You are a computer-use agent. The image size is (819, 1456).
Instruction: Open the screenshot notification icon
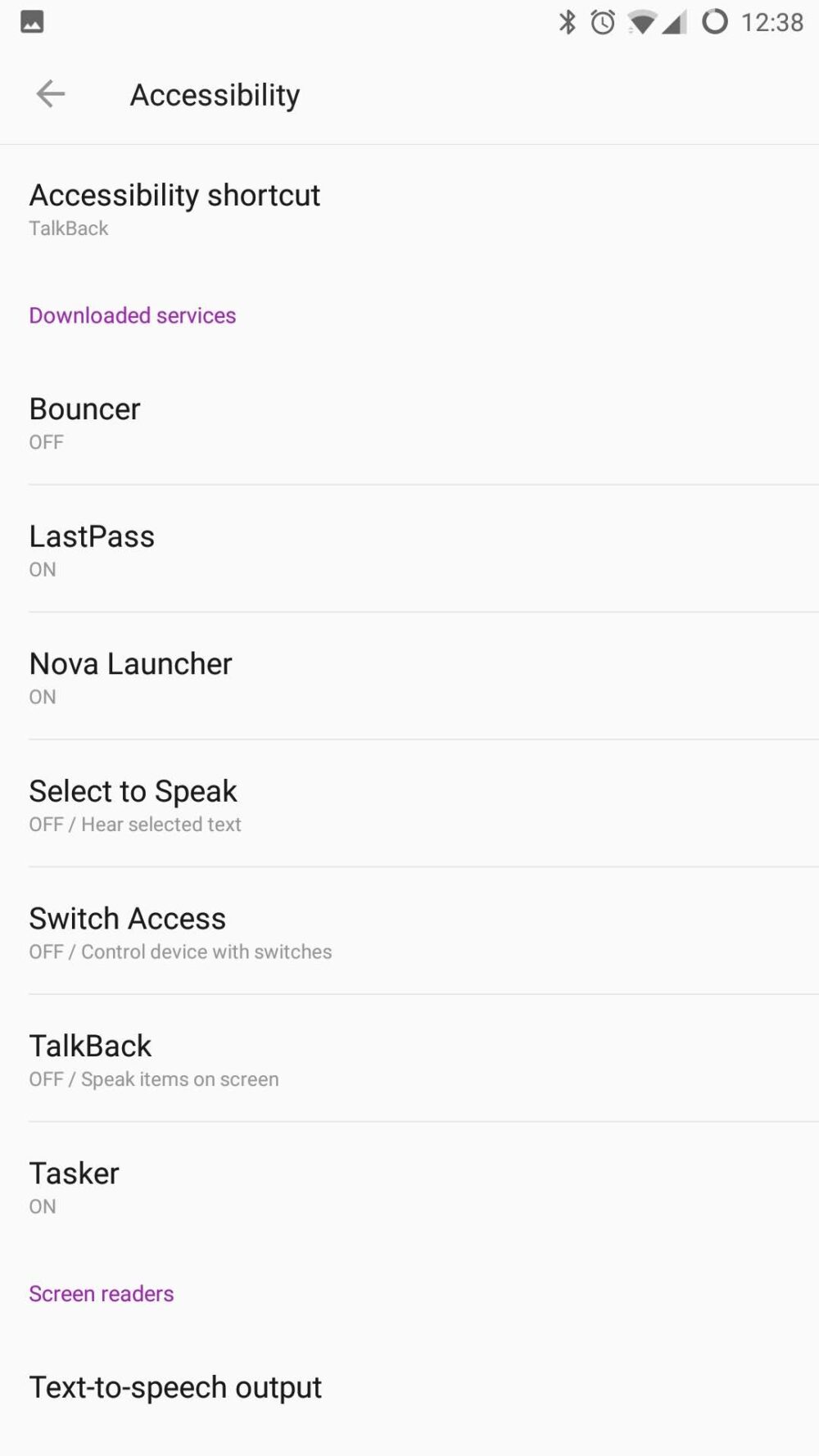[31, 22]
